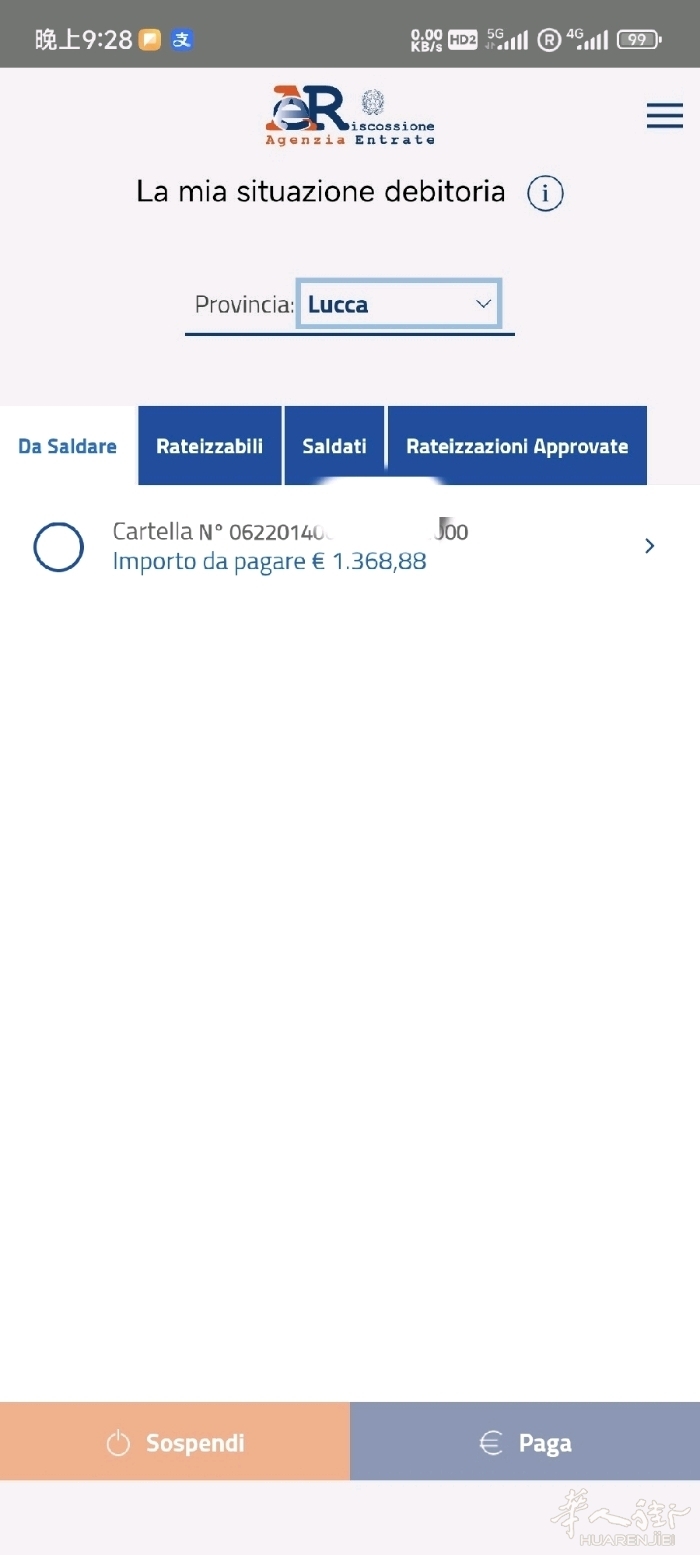Switch to the Da Saldare tab
Viewport: 700px width, 1555px height.
coord(68,446)
